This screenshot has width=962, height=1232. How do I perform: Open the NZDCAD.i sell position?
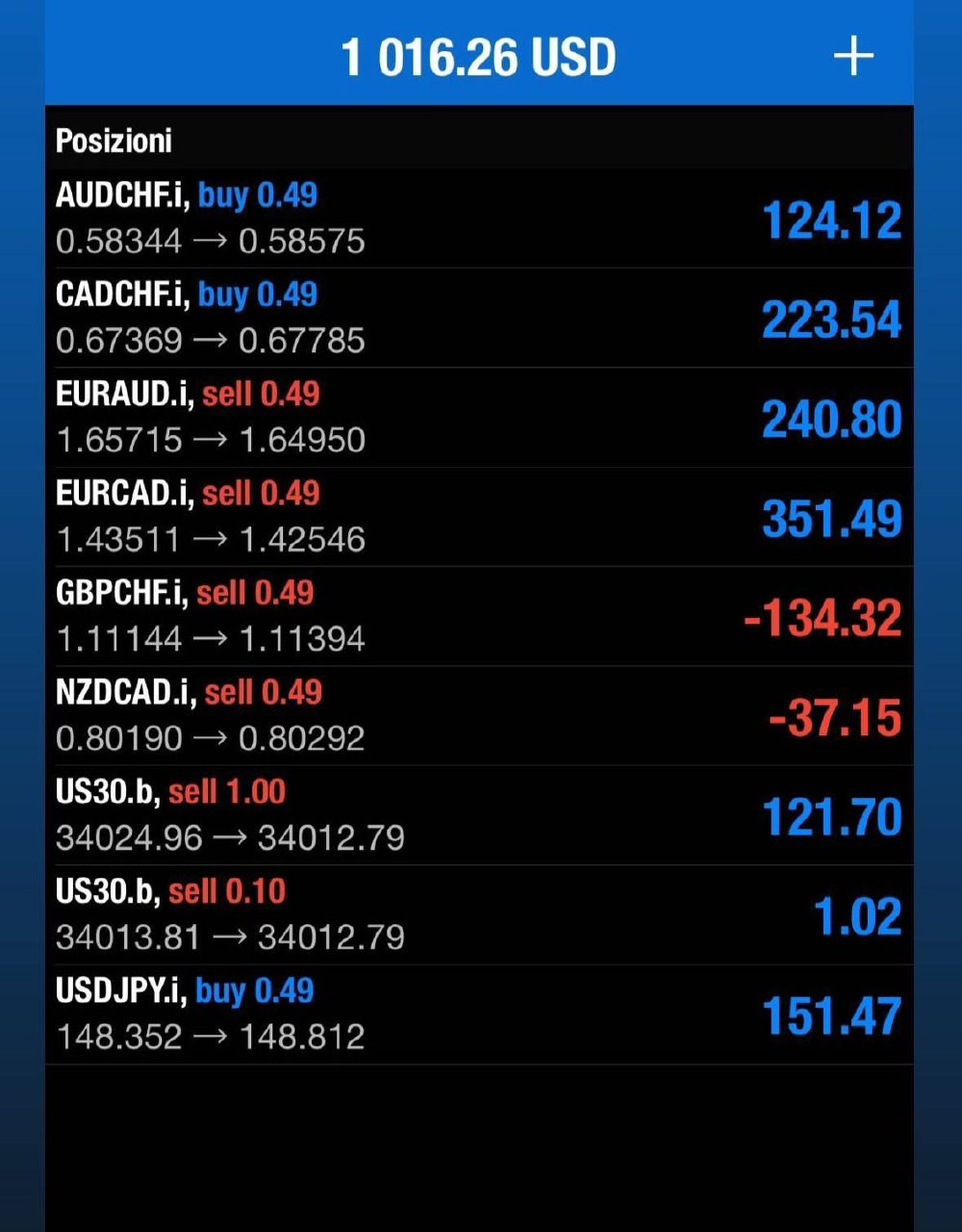coord(478,716)
